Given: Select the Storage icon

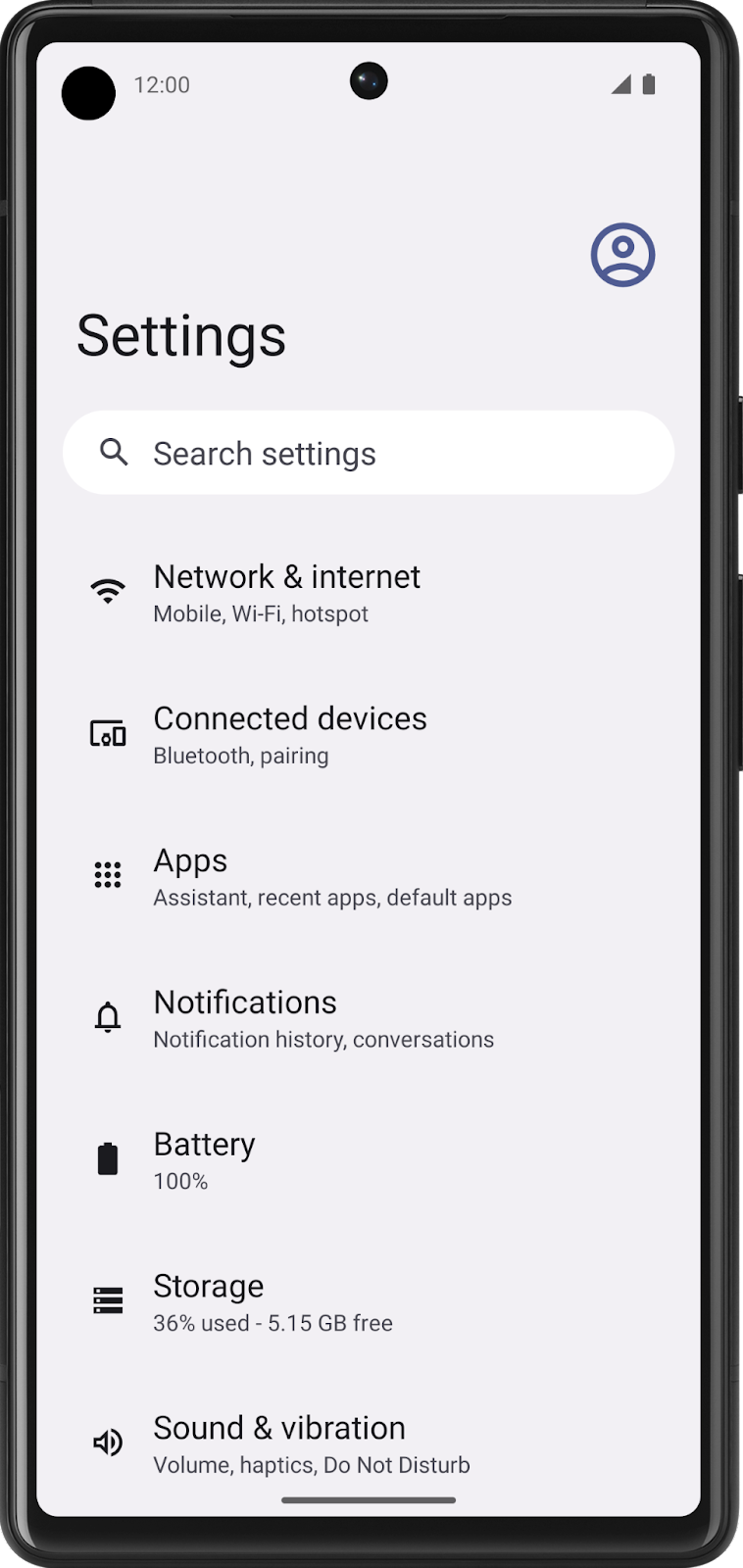Looking at the screenshot, I should pyautogui.click(x=108, y=1299).
